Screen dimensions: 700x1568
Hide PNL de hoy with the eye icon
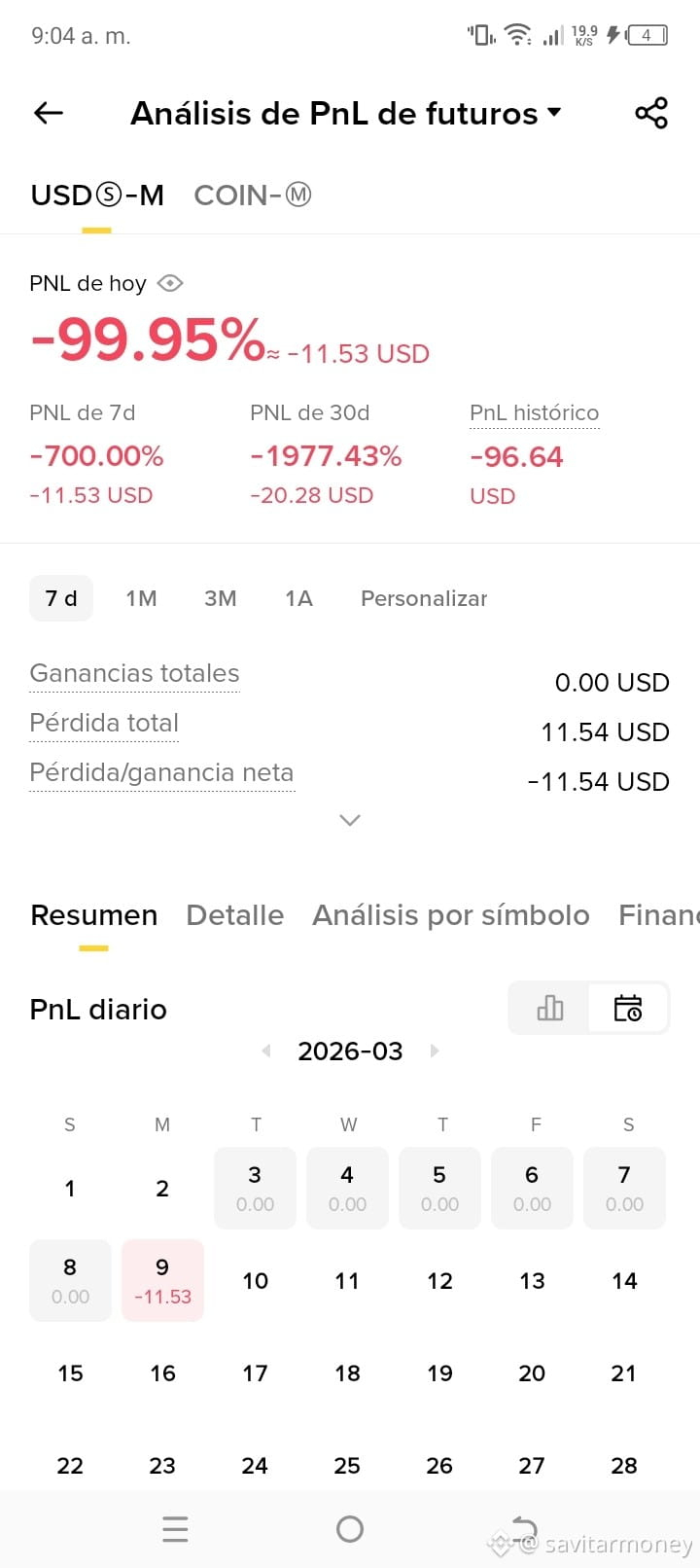point(170,283)
